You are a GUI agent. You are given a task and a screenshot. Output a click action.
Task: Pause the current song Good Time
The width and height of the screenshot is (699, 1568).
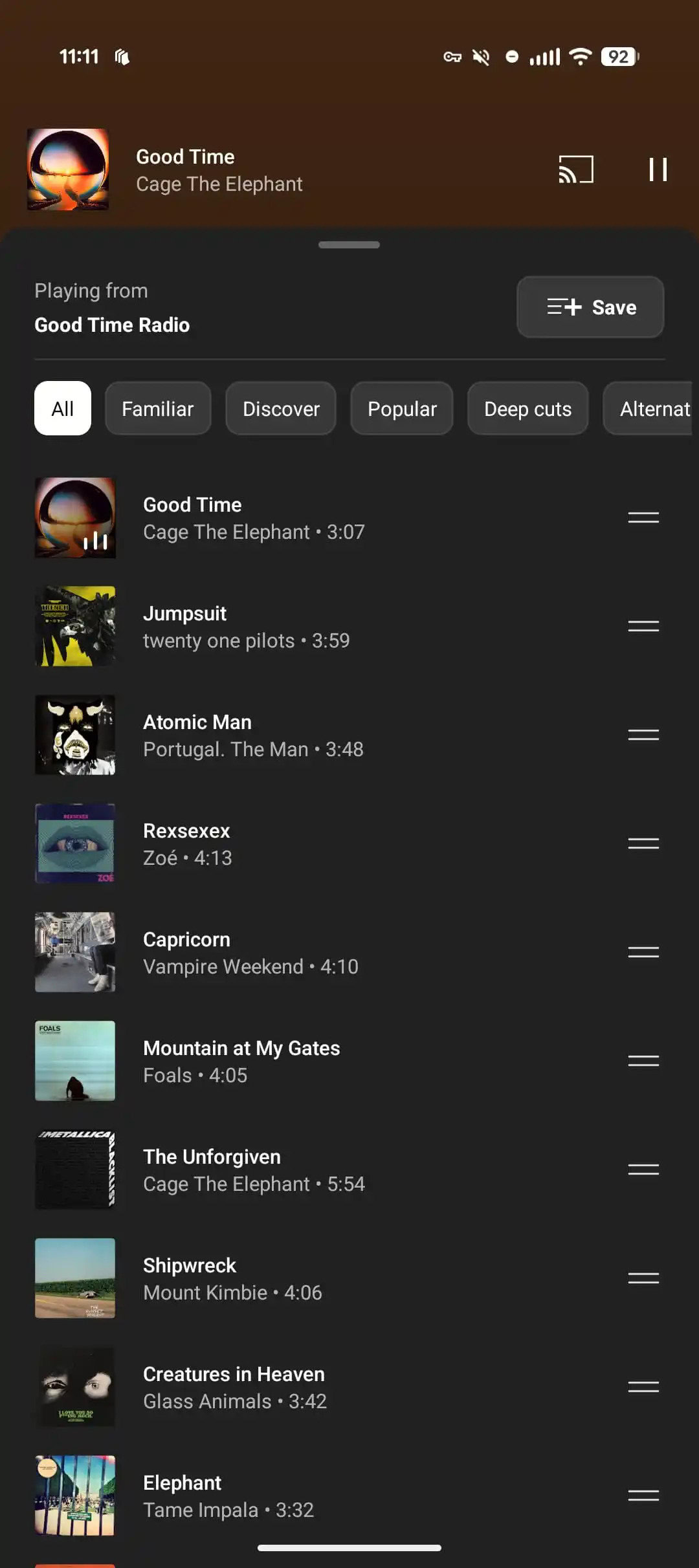coord(658,169)
